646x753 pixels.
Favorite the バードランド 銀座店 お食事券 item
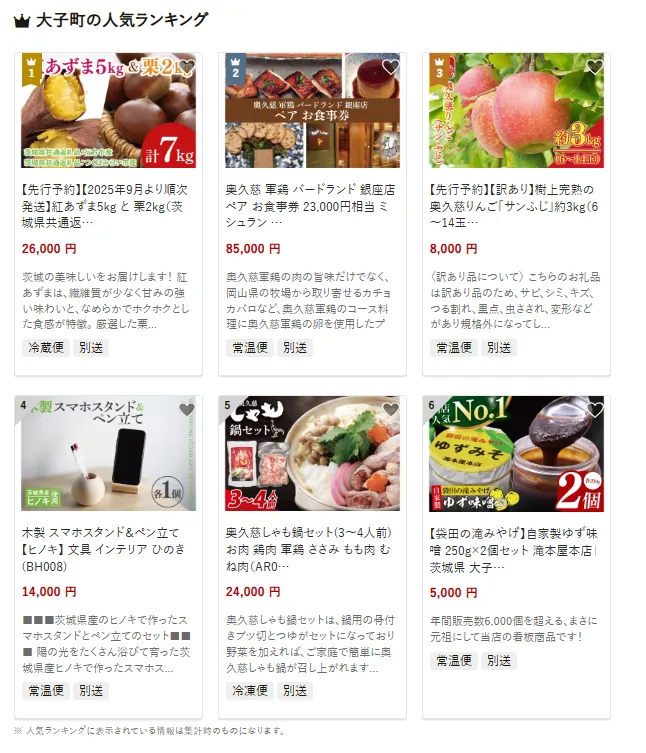(390, 67)
